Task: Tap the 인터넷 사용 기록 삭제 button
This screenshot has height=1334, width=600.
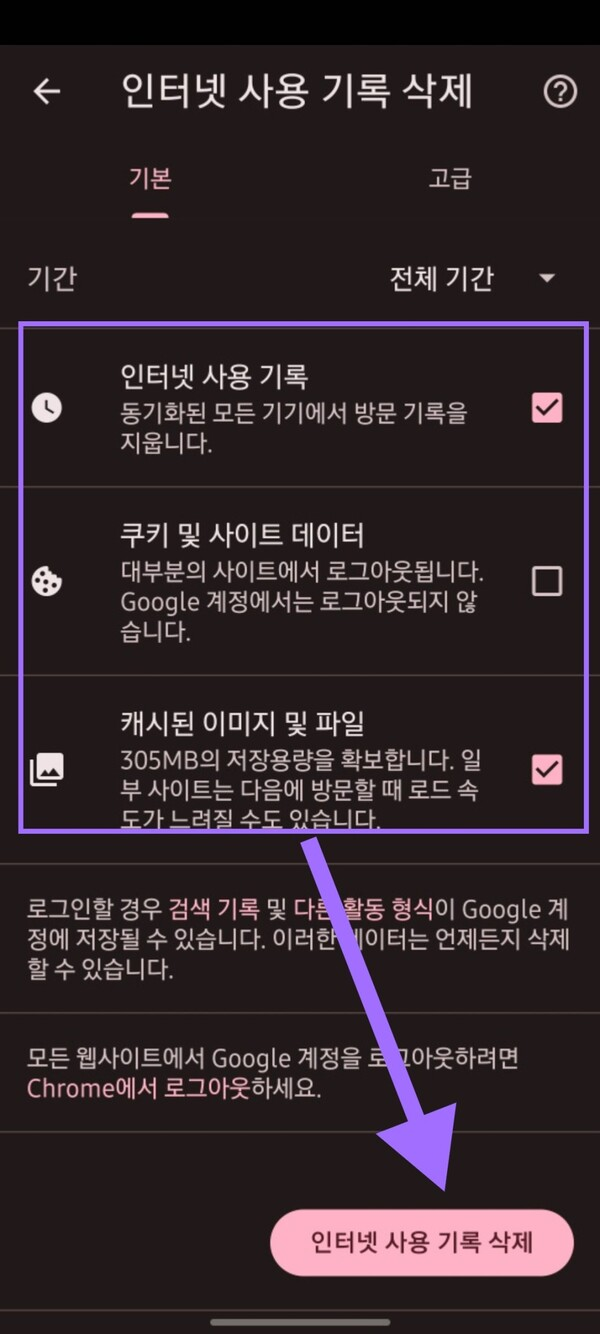Action: (x=422, y=1243)
